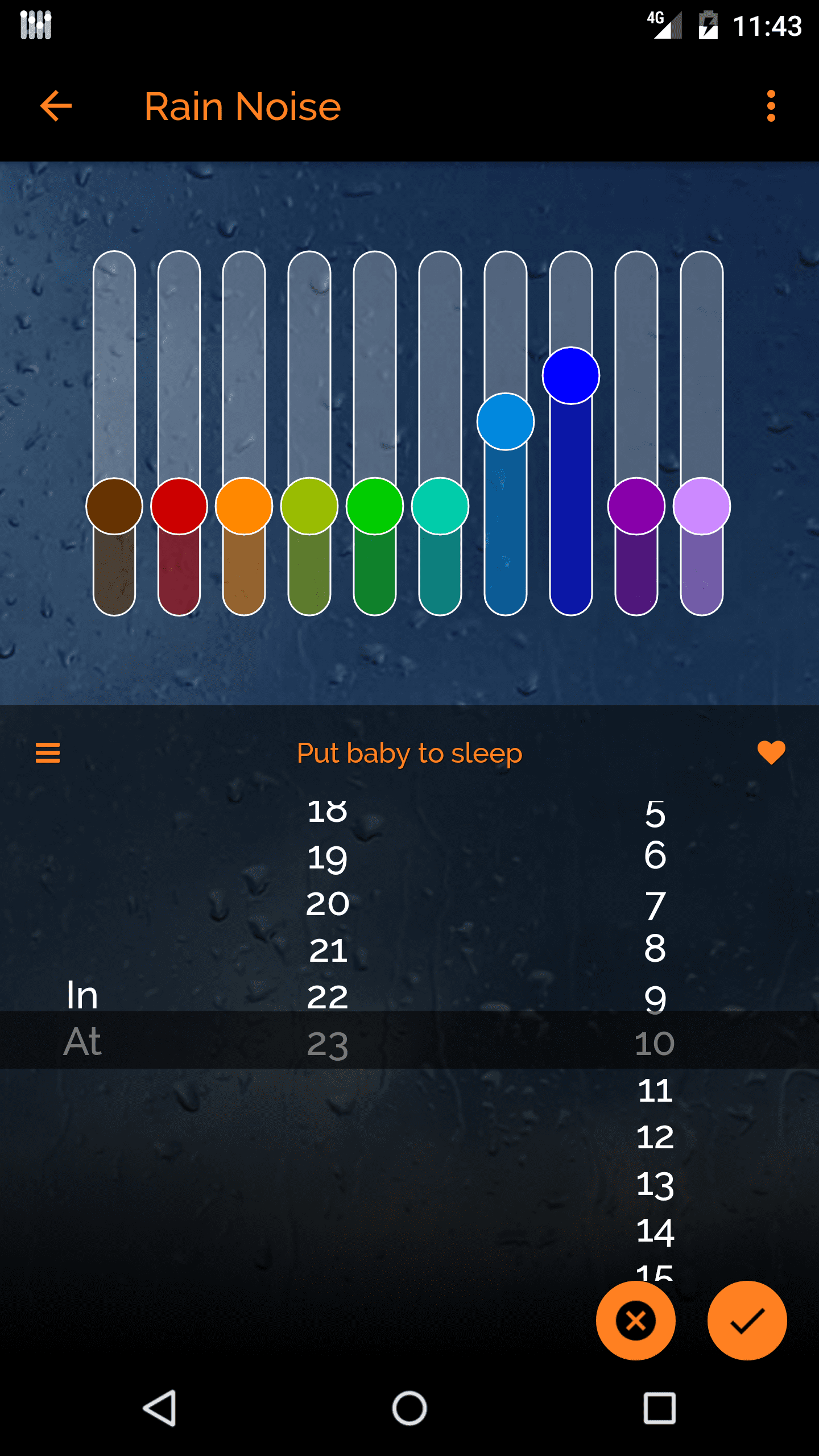Image resolution: width=819 pixels, height=1456 pixels.
Task: Confirm the timer with the checkmark button
Action: (x=747, y=1320)
